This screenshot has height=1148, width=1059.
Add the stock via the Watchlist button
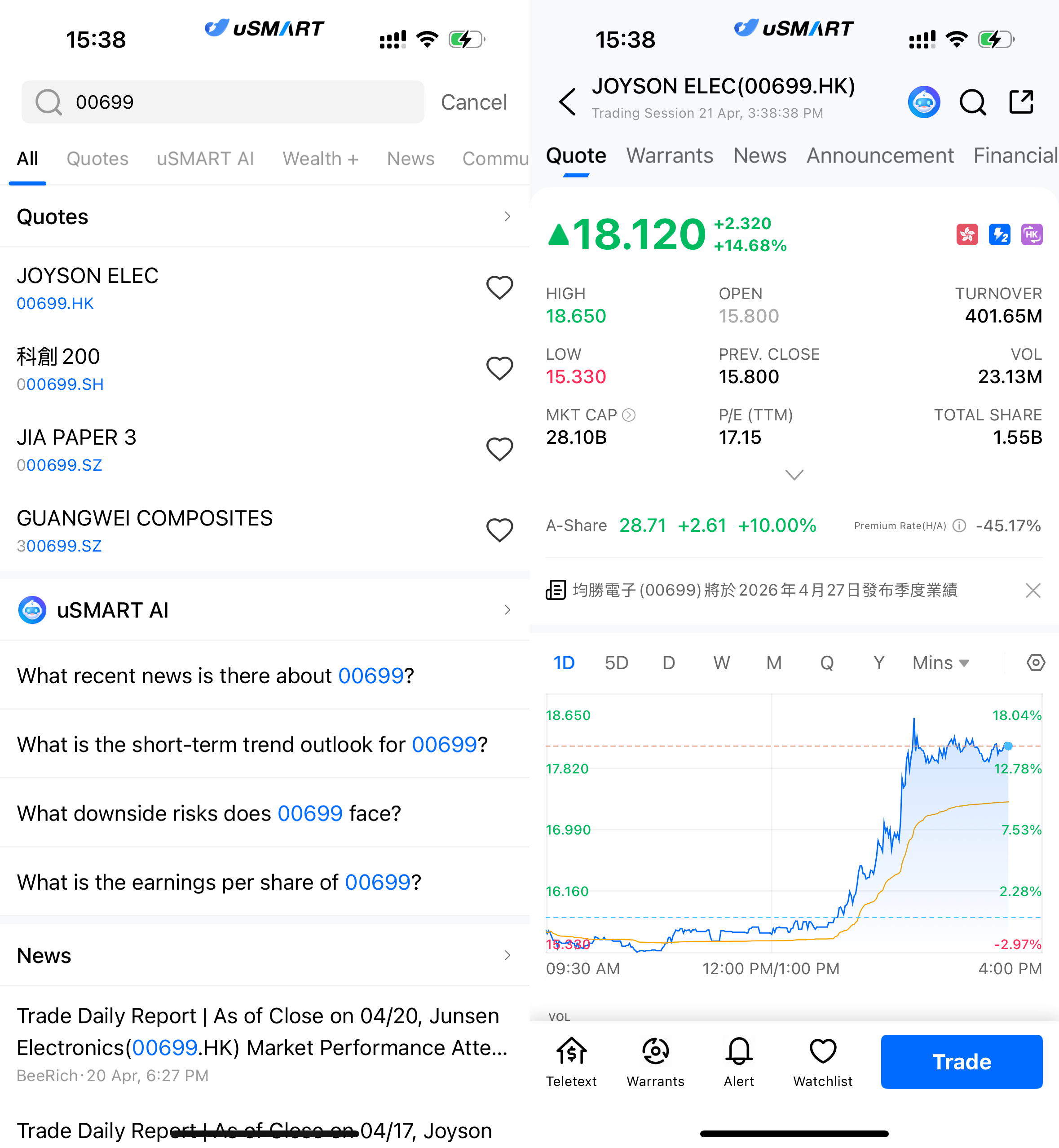(x=822, y=1061)
